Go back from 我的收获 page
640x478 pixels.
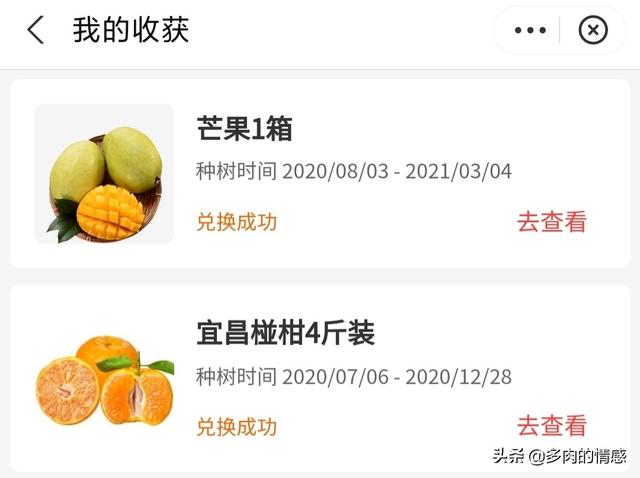click(x=36, y=30)
